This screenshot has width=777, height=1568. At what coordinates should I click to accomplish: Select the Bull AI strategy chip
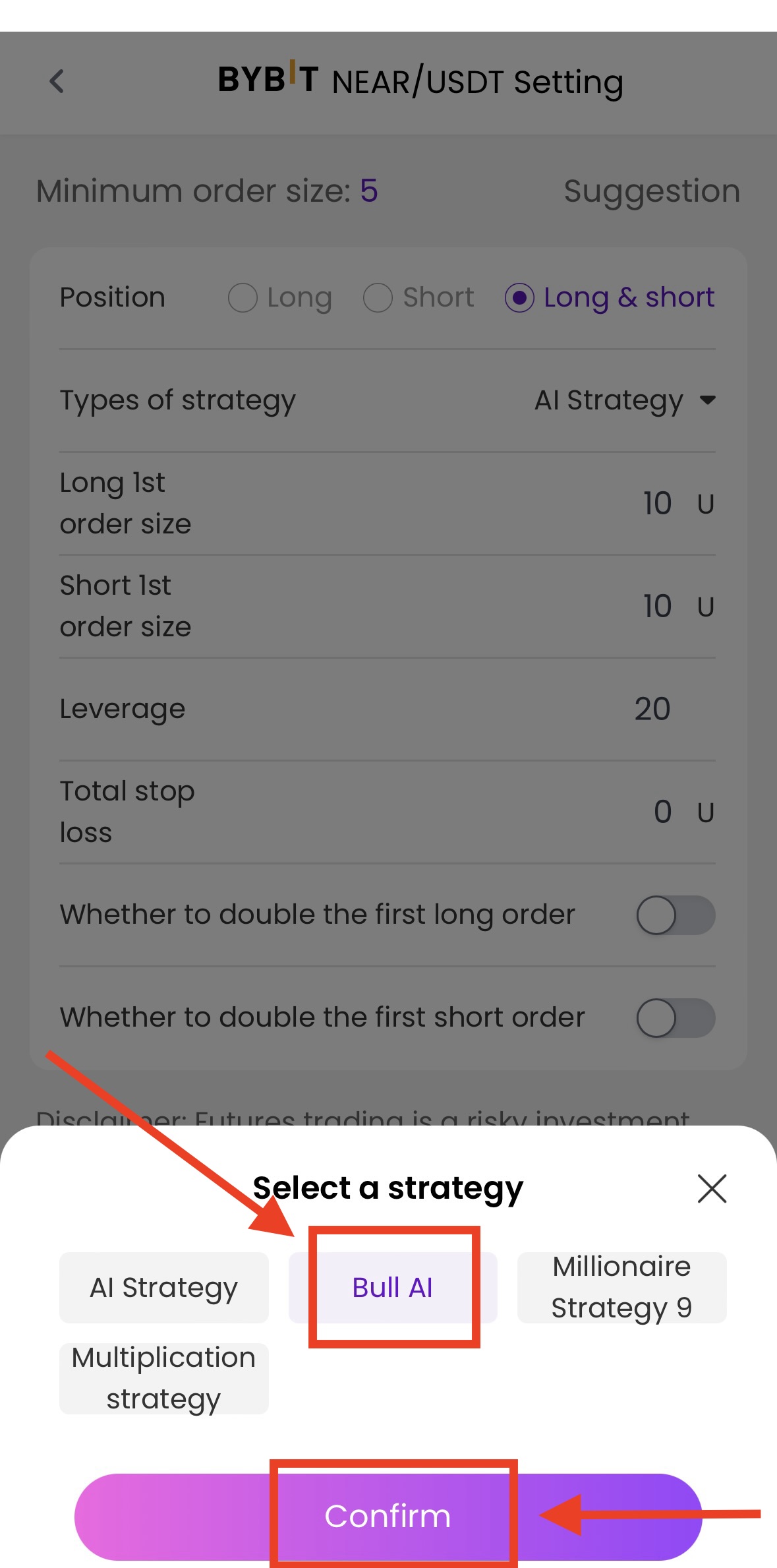coord(393,1287)
